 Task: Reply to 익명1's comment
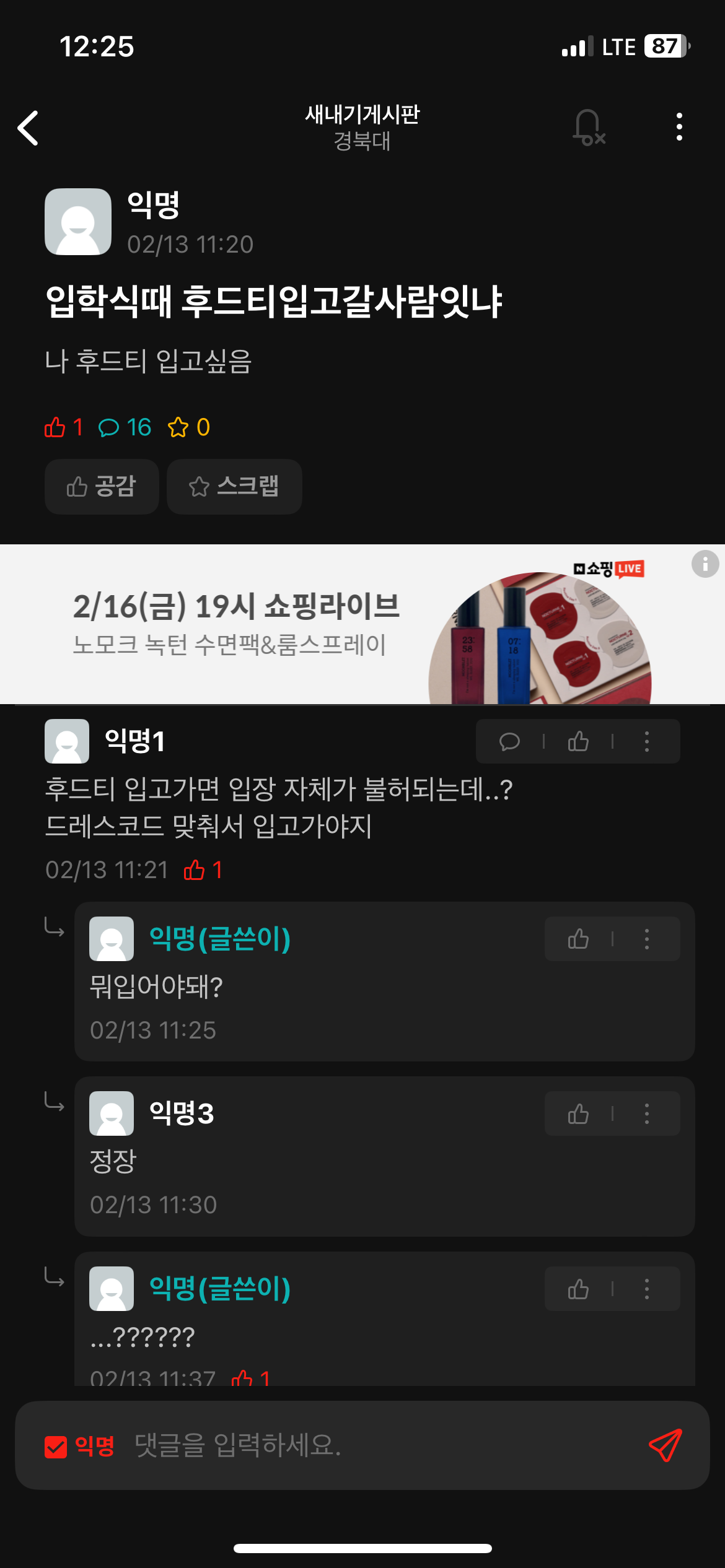click(509, 741)
